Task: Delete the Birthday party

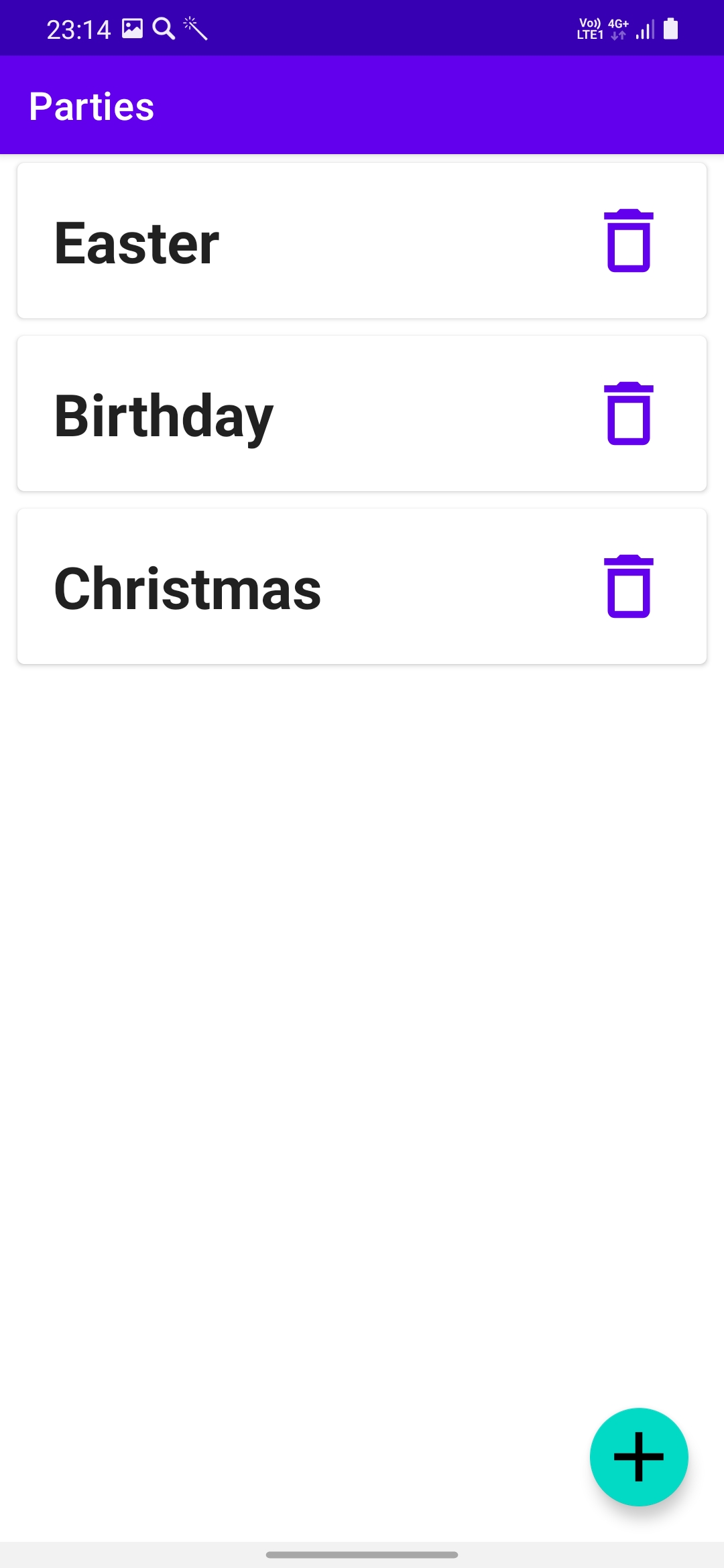Action: pyautogui.click(x=627, y=413)
